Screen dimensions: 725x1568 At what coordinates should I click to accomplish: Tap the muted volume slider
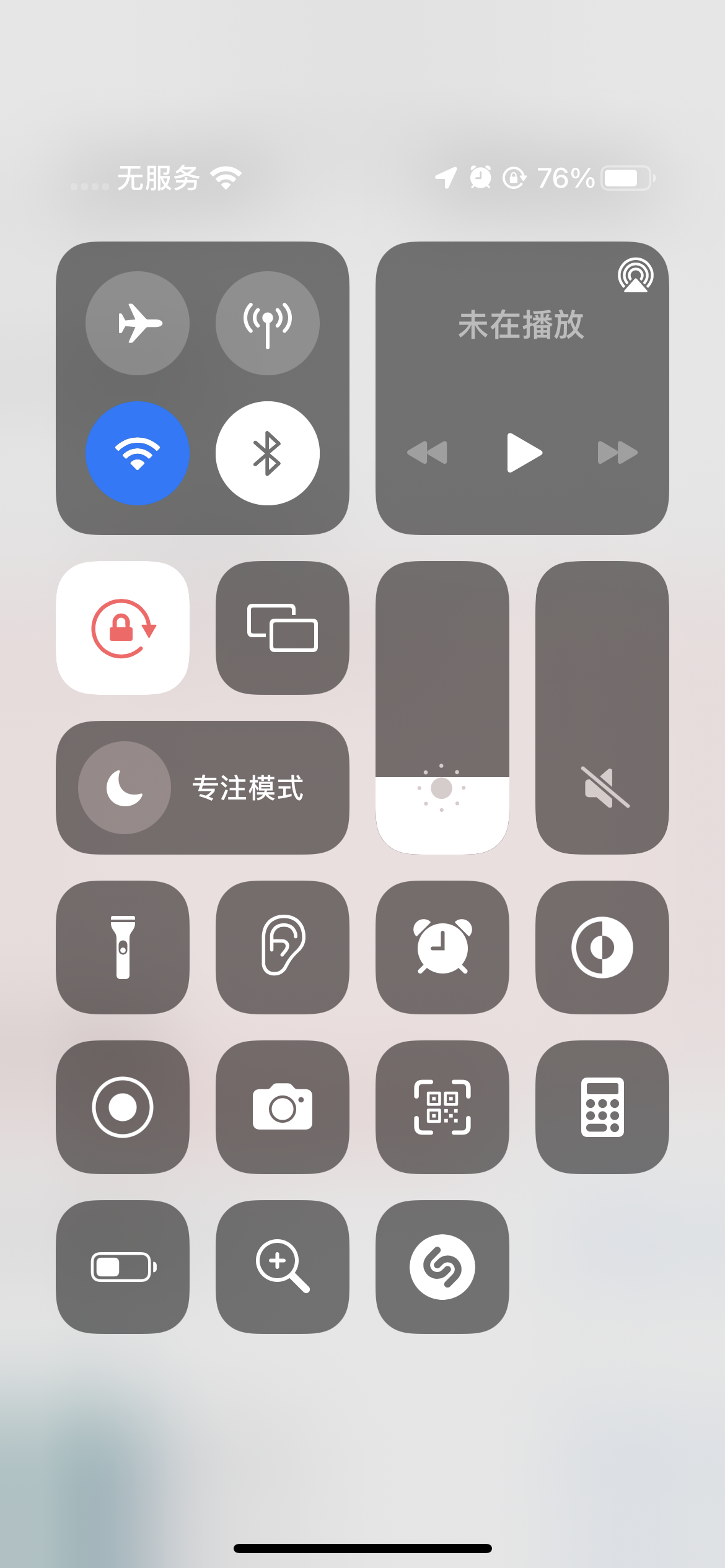(x=602, y=708)
